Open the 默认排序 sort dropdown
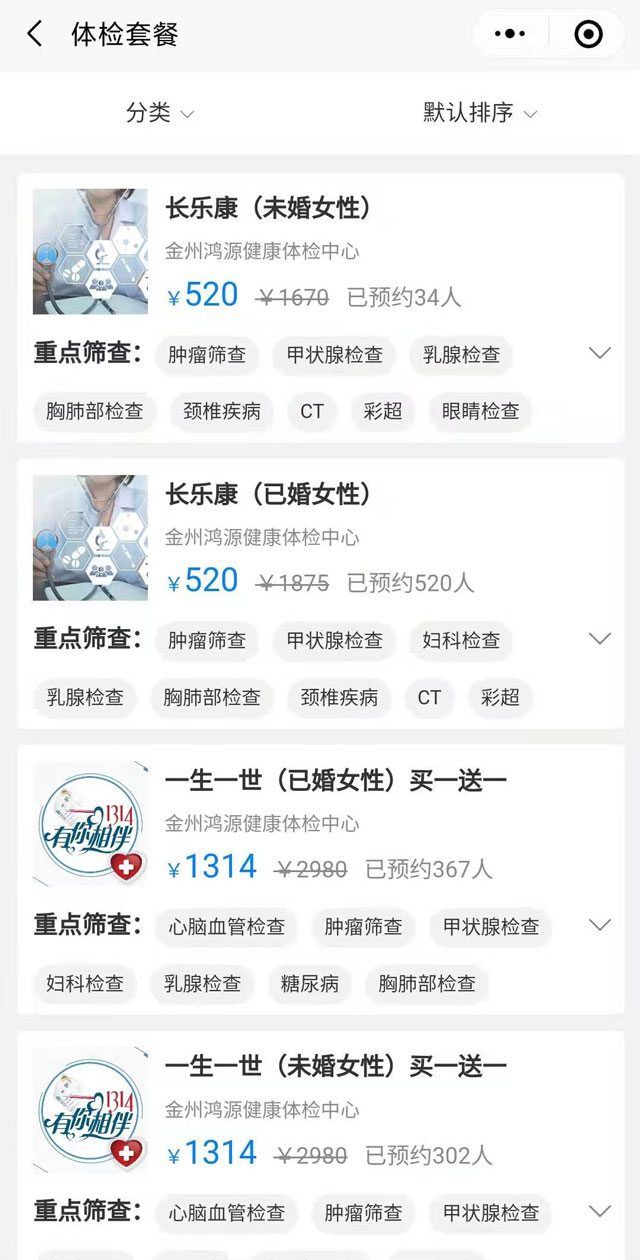The image size is (640, 1260). click(480, 113)
